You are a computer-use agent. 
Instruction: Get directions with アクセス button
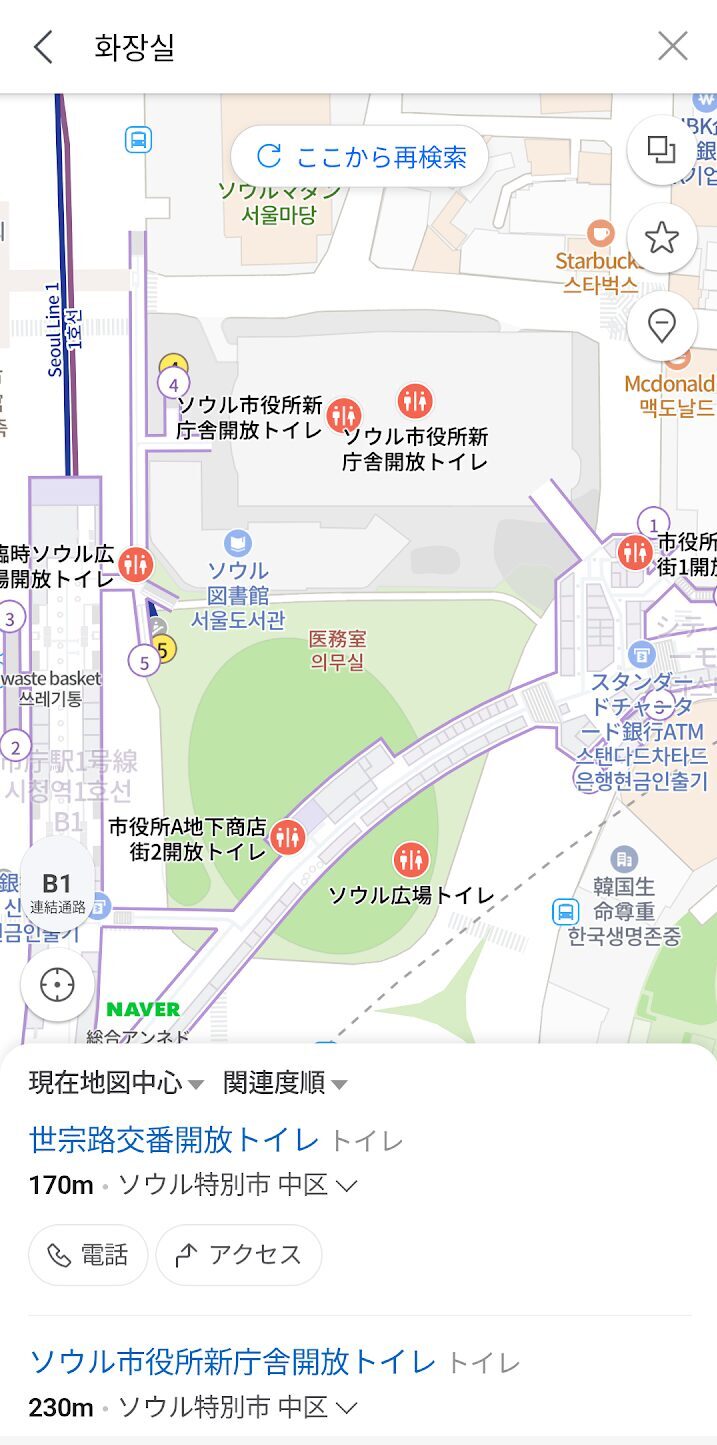[x=239, y=1255]
